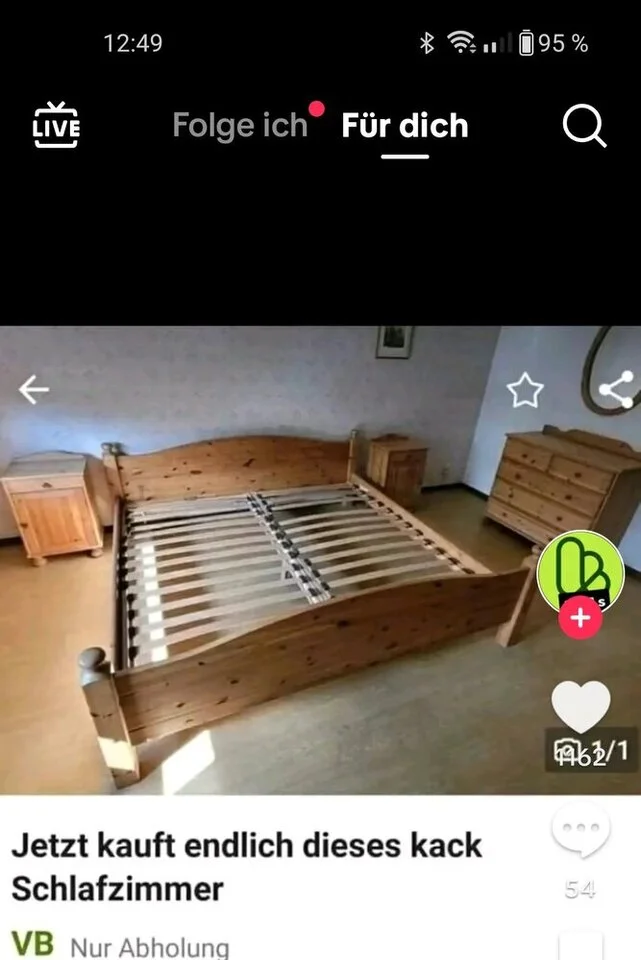641x960 pixels.
Task: Follow the creator with the plus badge
Action: [x=580, y=619]
